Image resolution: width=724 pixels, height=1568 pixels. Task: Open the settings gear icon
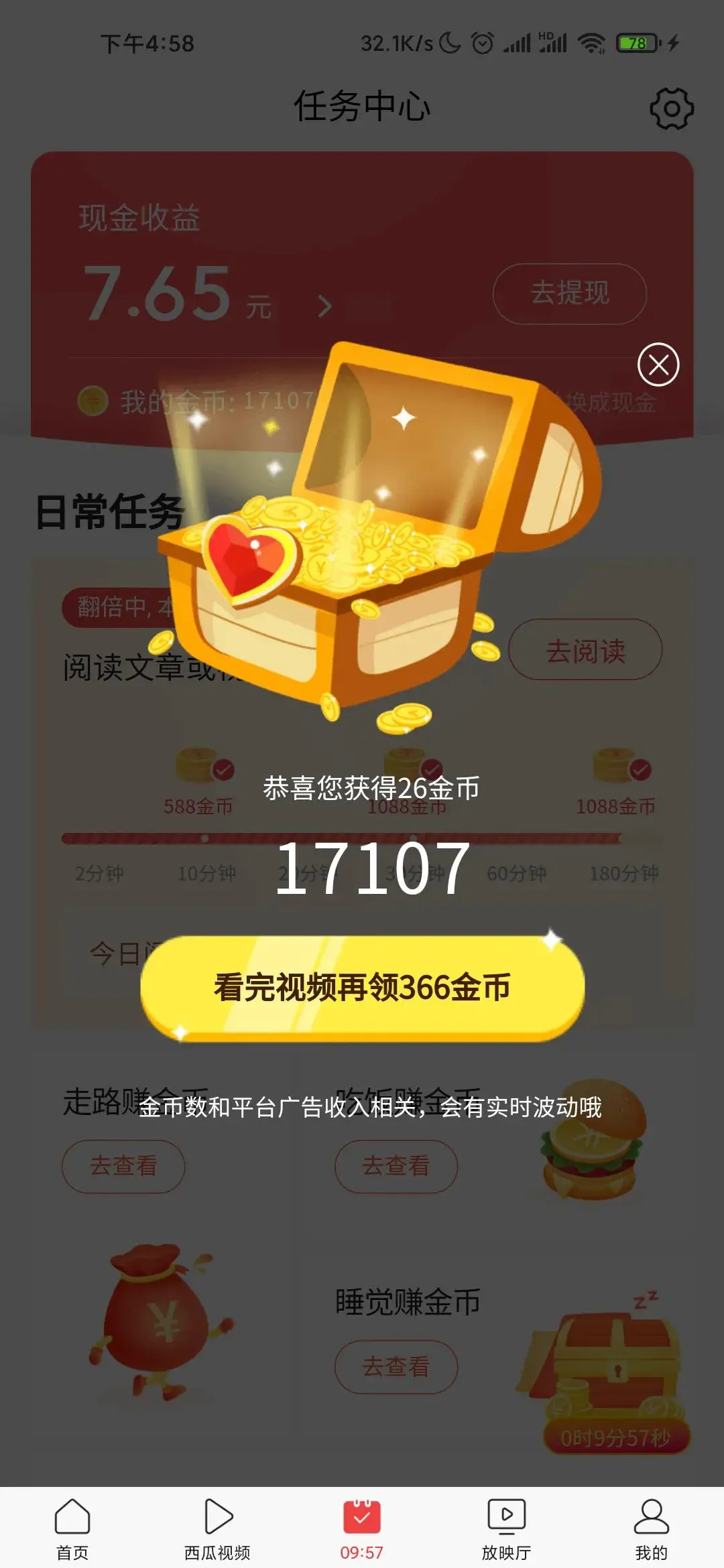coord(671,109)
